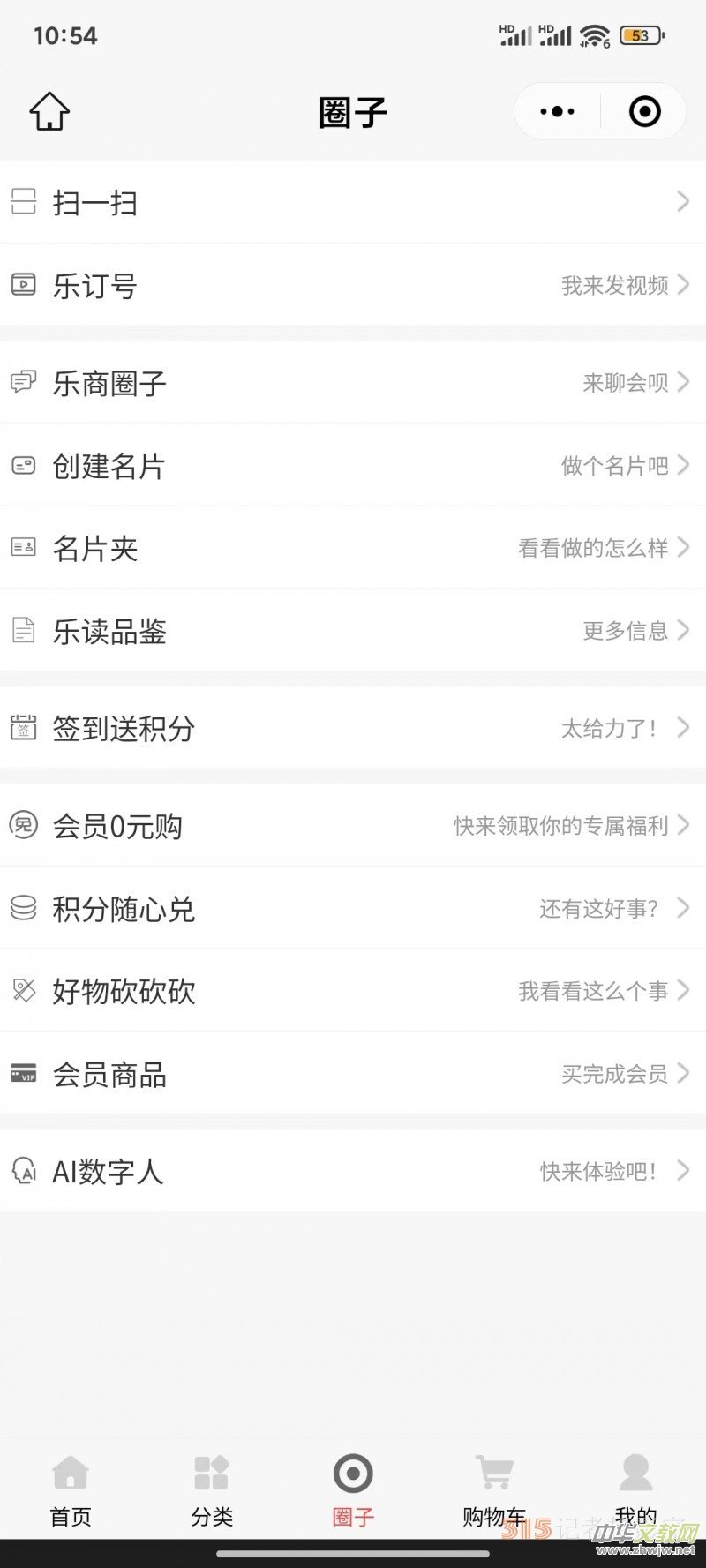Screen dimensions: 706x1568
Task: Open 好物砍砍砍
Action: pos(353,991)
